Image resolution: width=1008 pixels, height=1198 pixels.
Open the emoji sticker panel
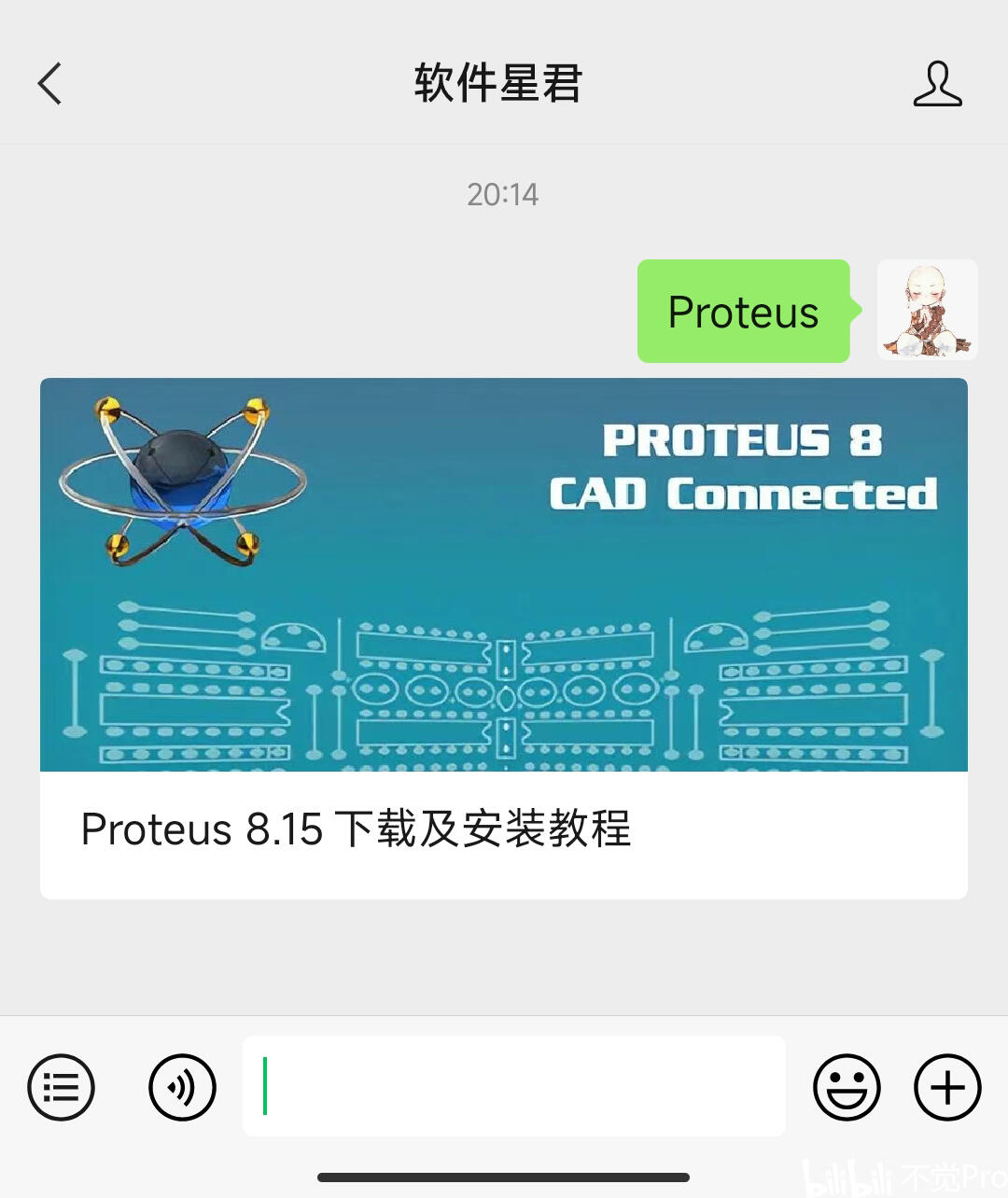(x=847, y=1087)
